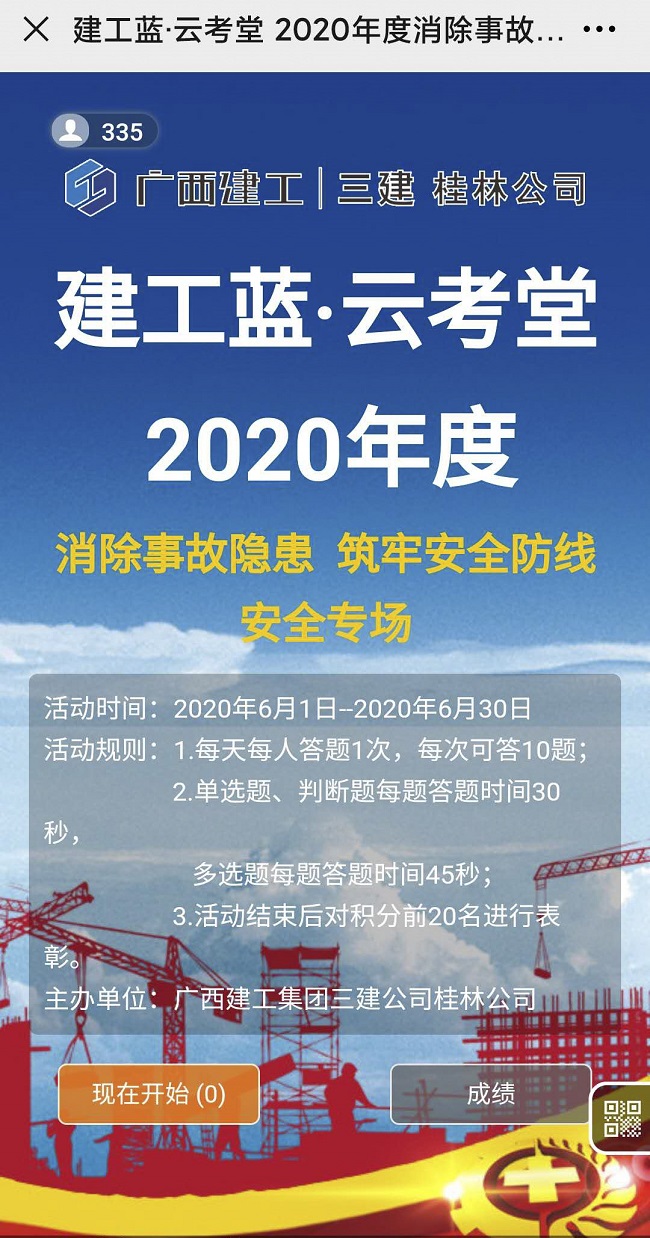Screen dimensions: 650x1238
Task: Open the floating QR code button
Action: point(623,1117)
